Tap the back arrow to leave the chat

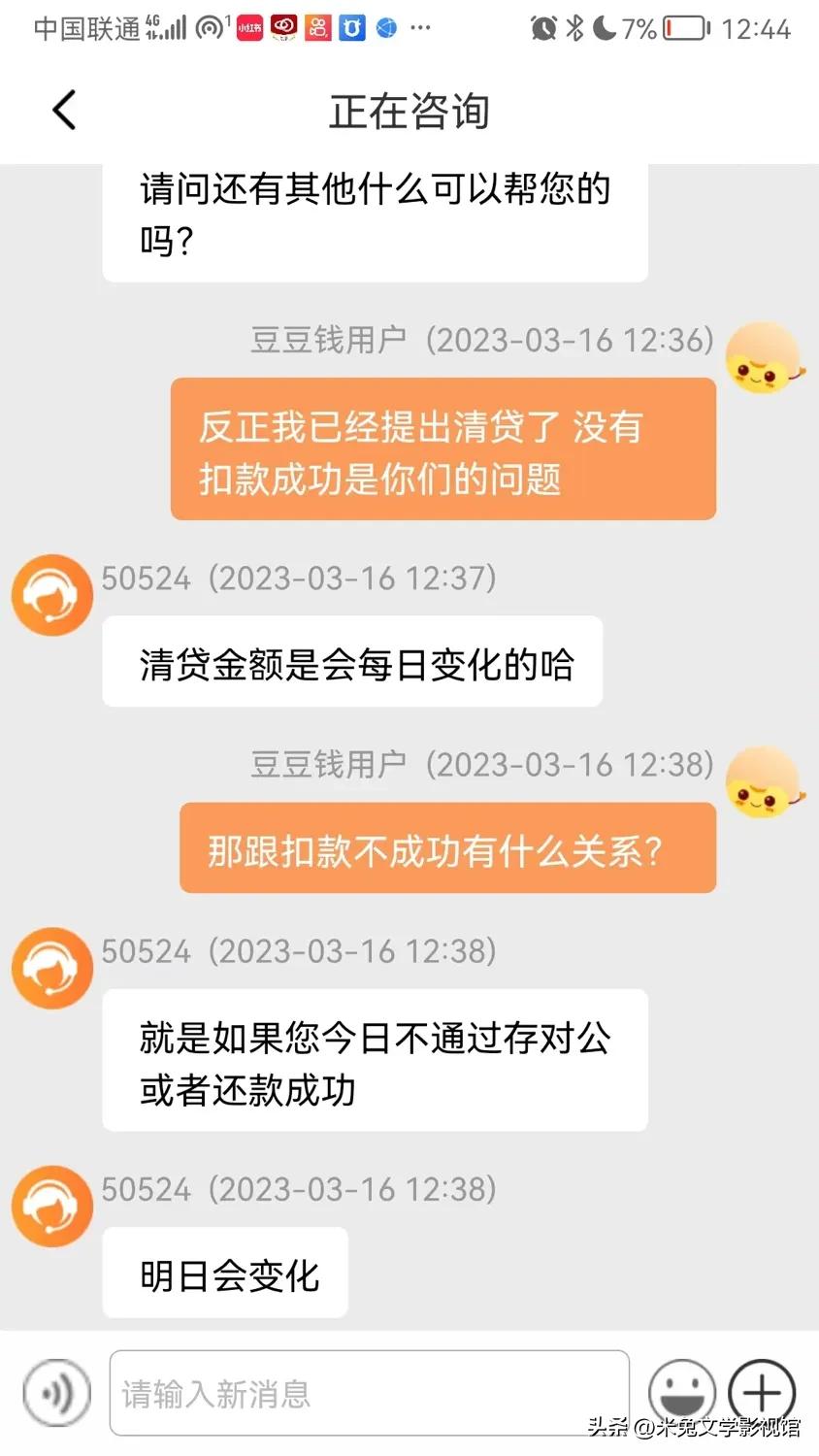(x=64, y=110)
